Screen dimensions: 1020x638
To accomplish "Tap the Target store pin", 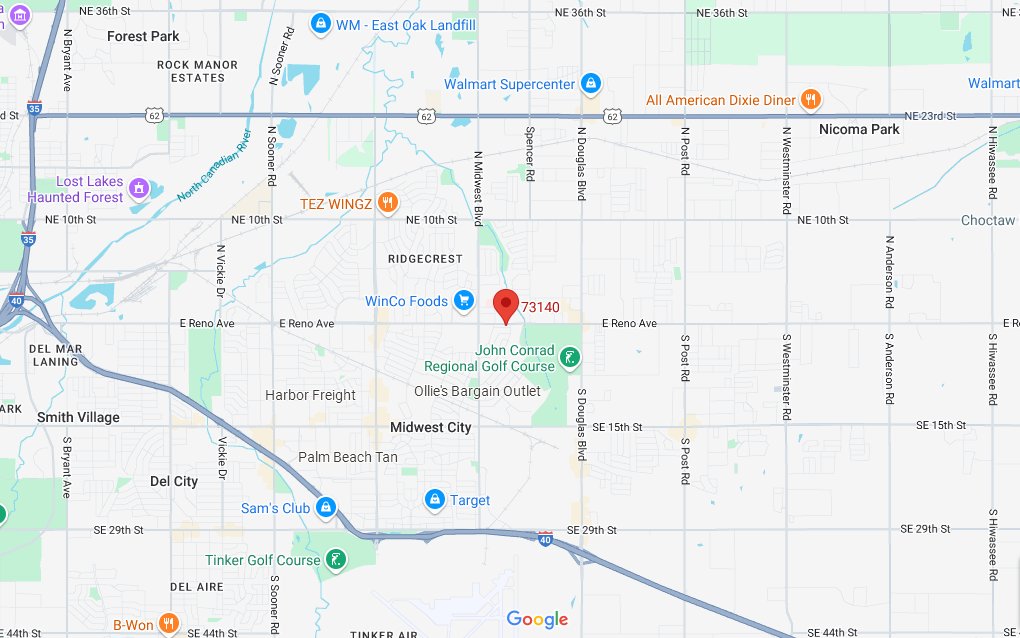I will [434, 499].
